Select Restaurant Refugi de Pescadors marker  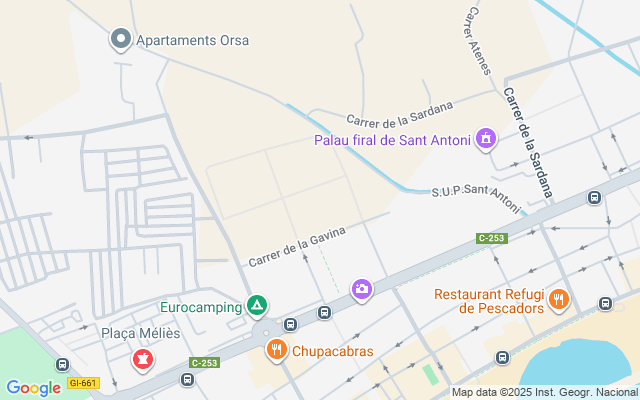click(x=559, y=298)
